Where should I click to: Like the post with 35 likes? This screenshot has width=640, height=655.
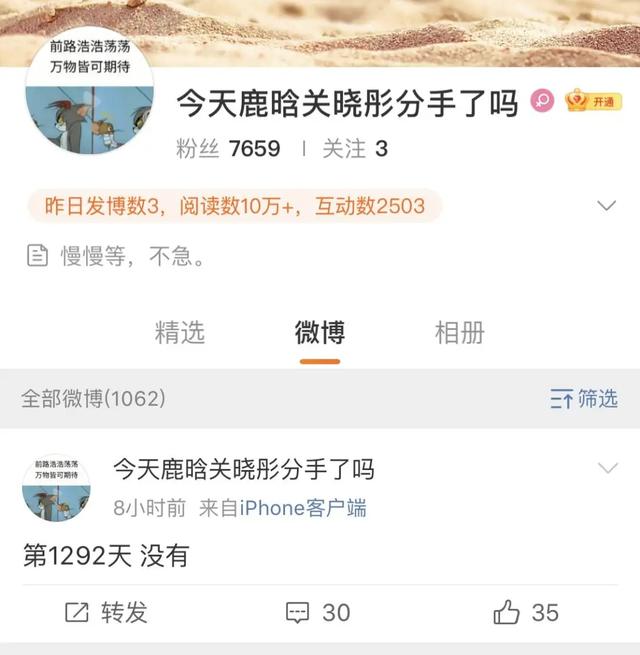(527, 612)
